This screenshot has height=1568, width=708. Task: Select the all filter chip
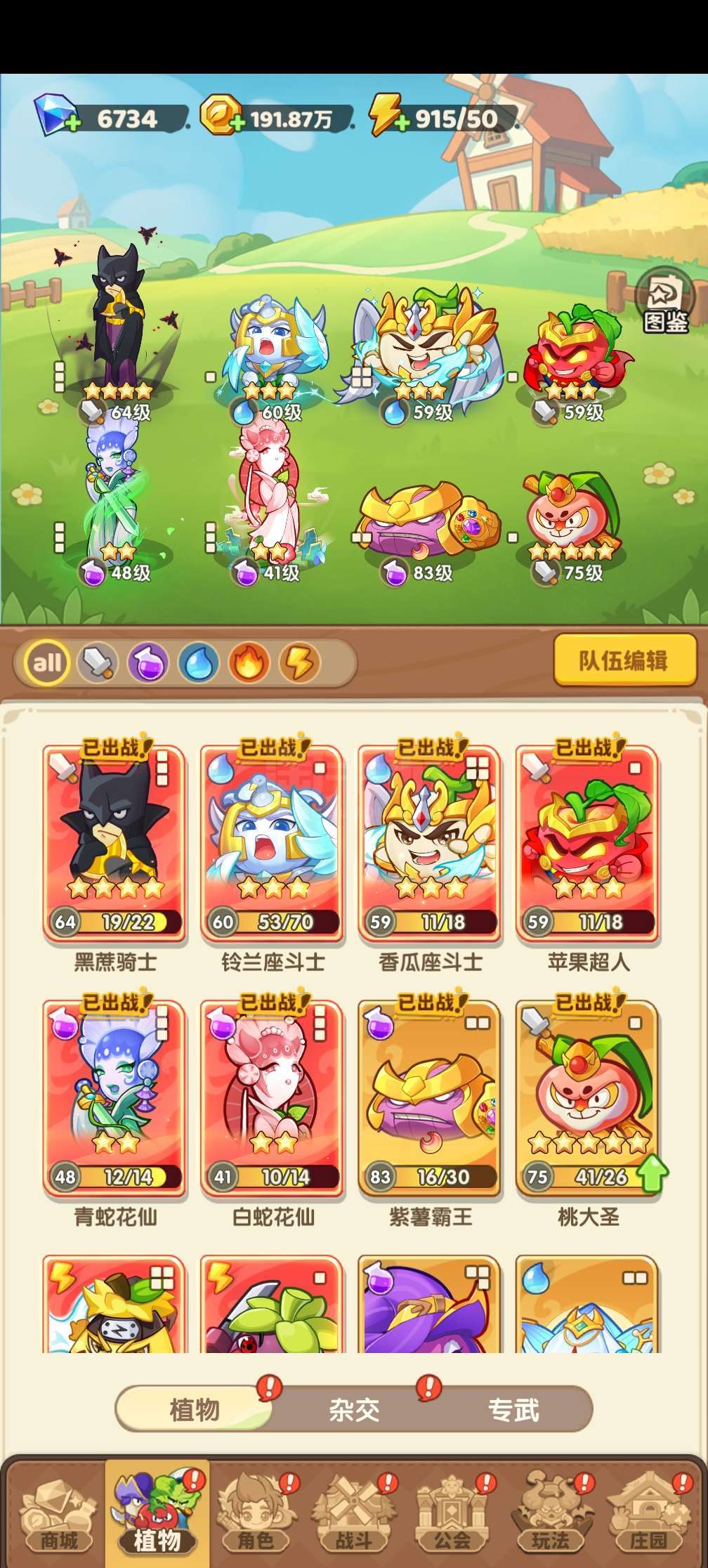47,662
